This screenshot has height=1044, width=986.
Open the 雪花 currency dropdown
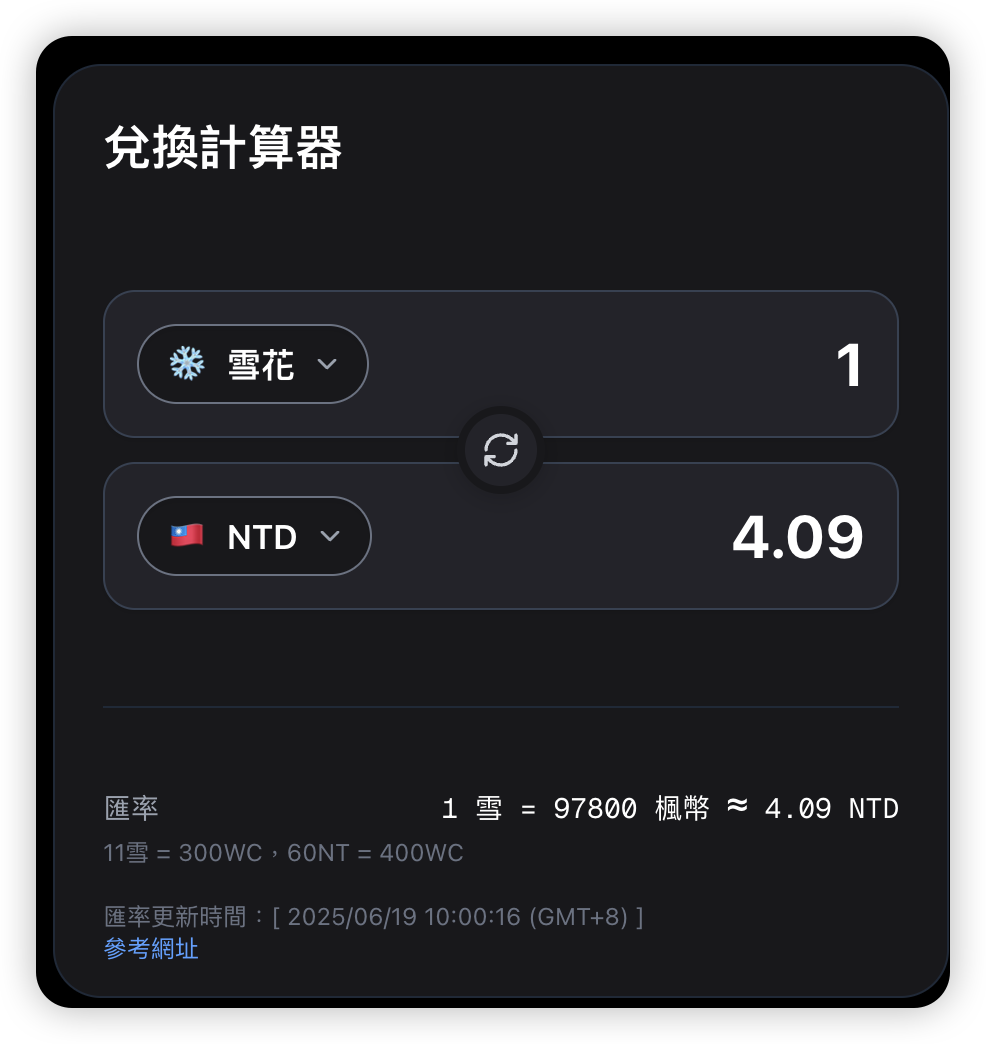tap(253, 365)
